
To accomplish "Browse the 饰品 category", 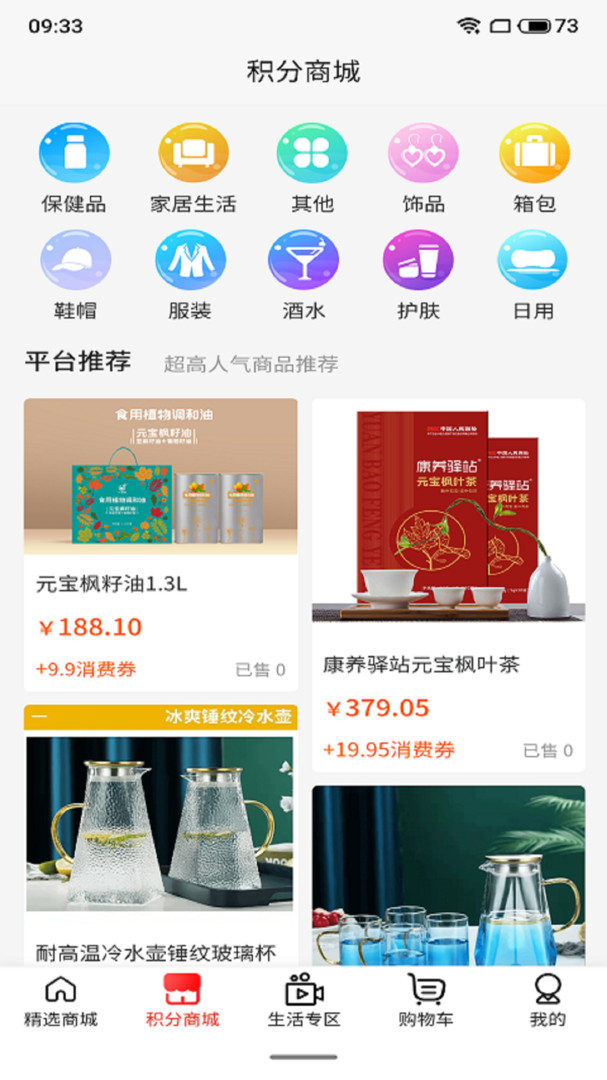I will tap(423, 169).
